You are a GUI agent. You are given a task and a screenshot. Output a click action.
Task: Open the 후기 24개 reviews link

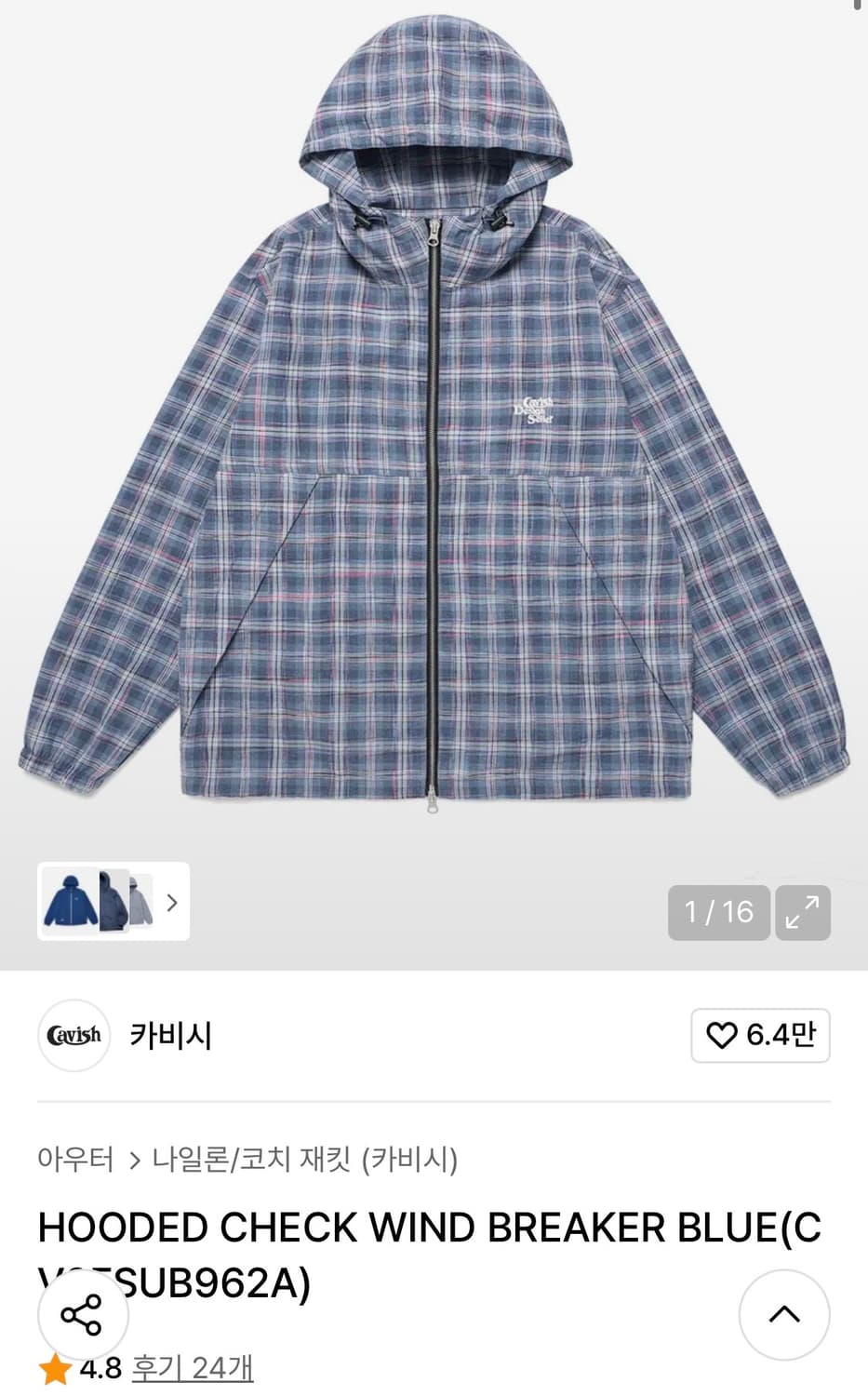[x=192, y=1368]
